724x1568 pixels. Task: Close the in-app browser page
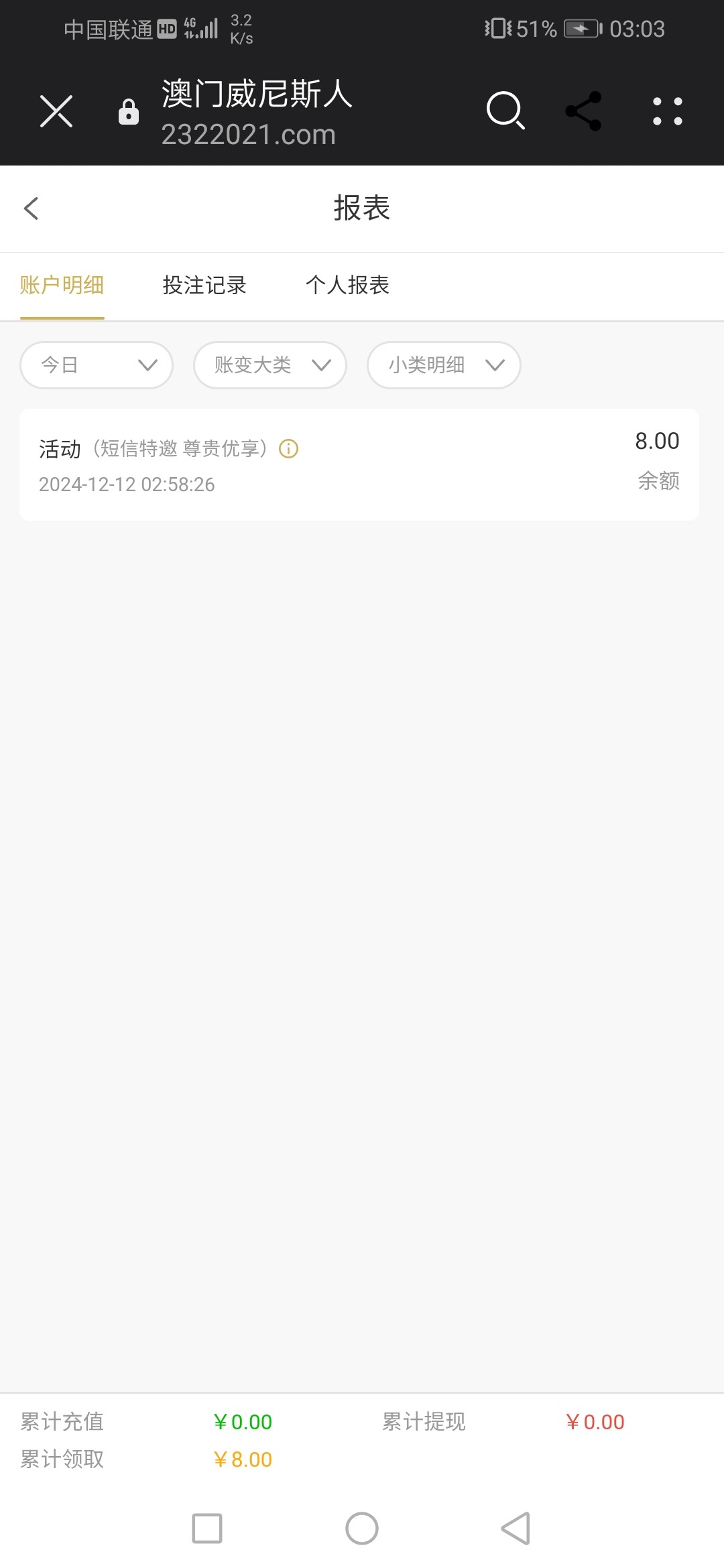pyautogui.click(x=56, y=111)
